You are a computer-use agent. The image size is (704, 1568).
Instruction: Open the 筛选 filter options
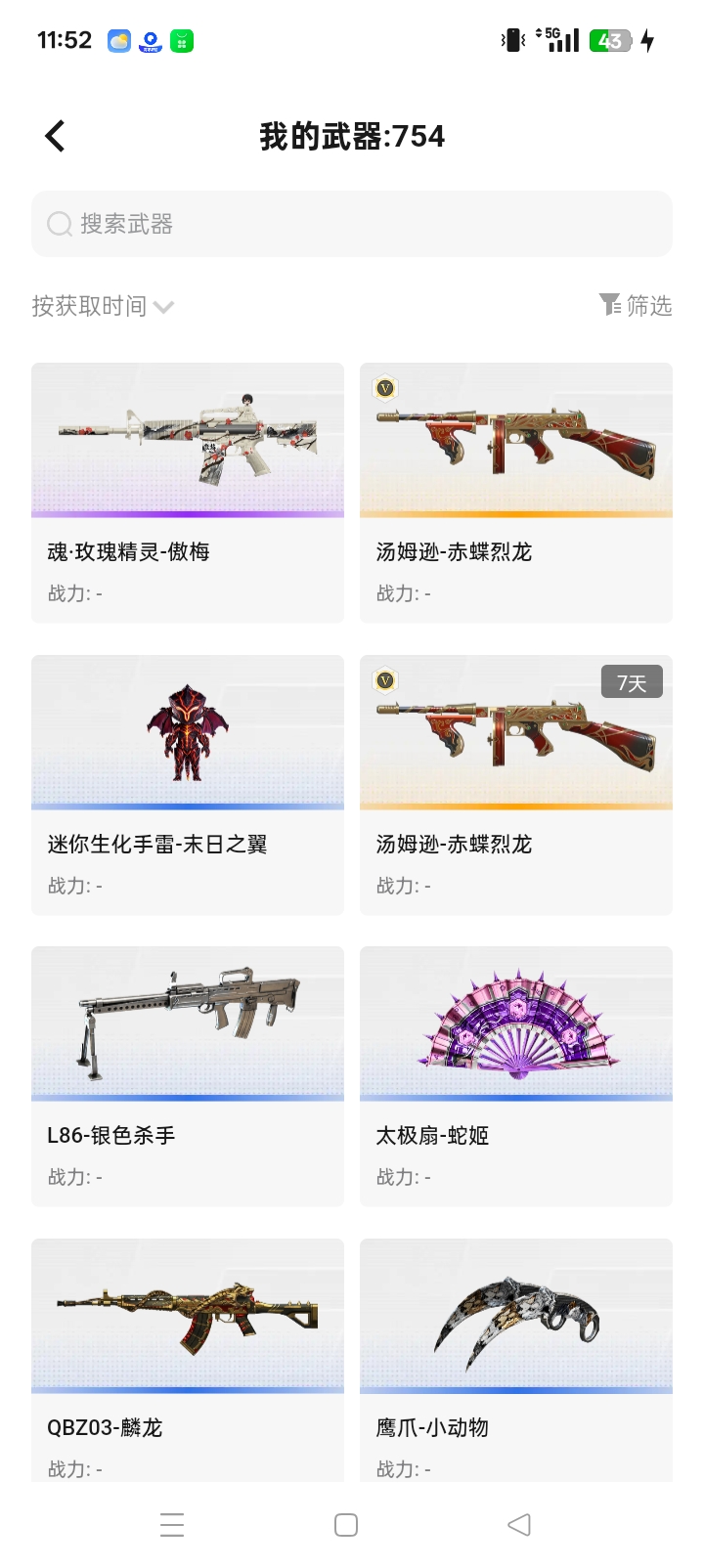tap(636, 306)
